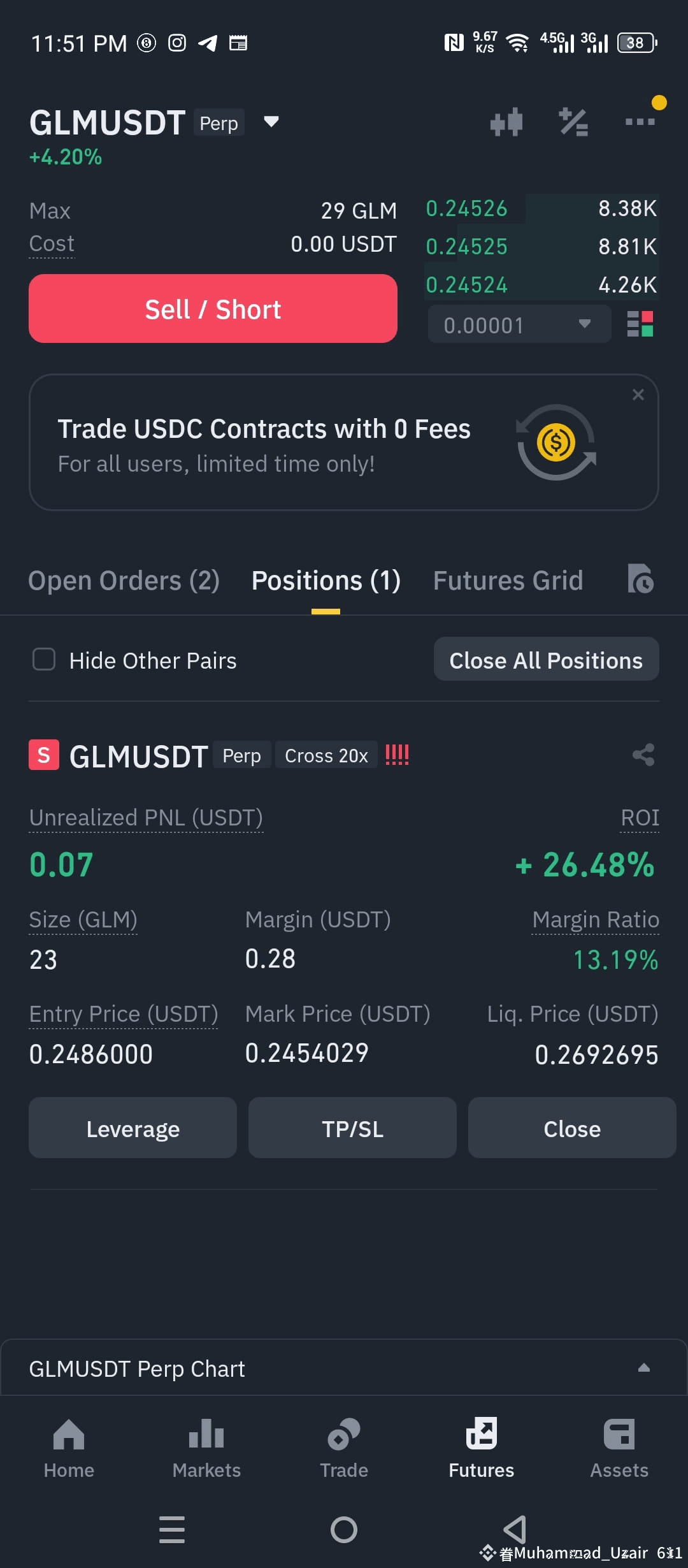The width and height of the screenshot is (688, 1568).
Task: Share the GLMUSDT position
Action: point(643,755)
